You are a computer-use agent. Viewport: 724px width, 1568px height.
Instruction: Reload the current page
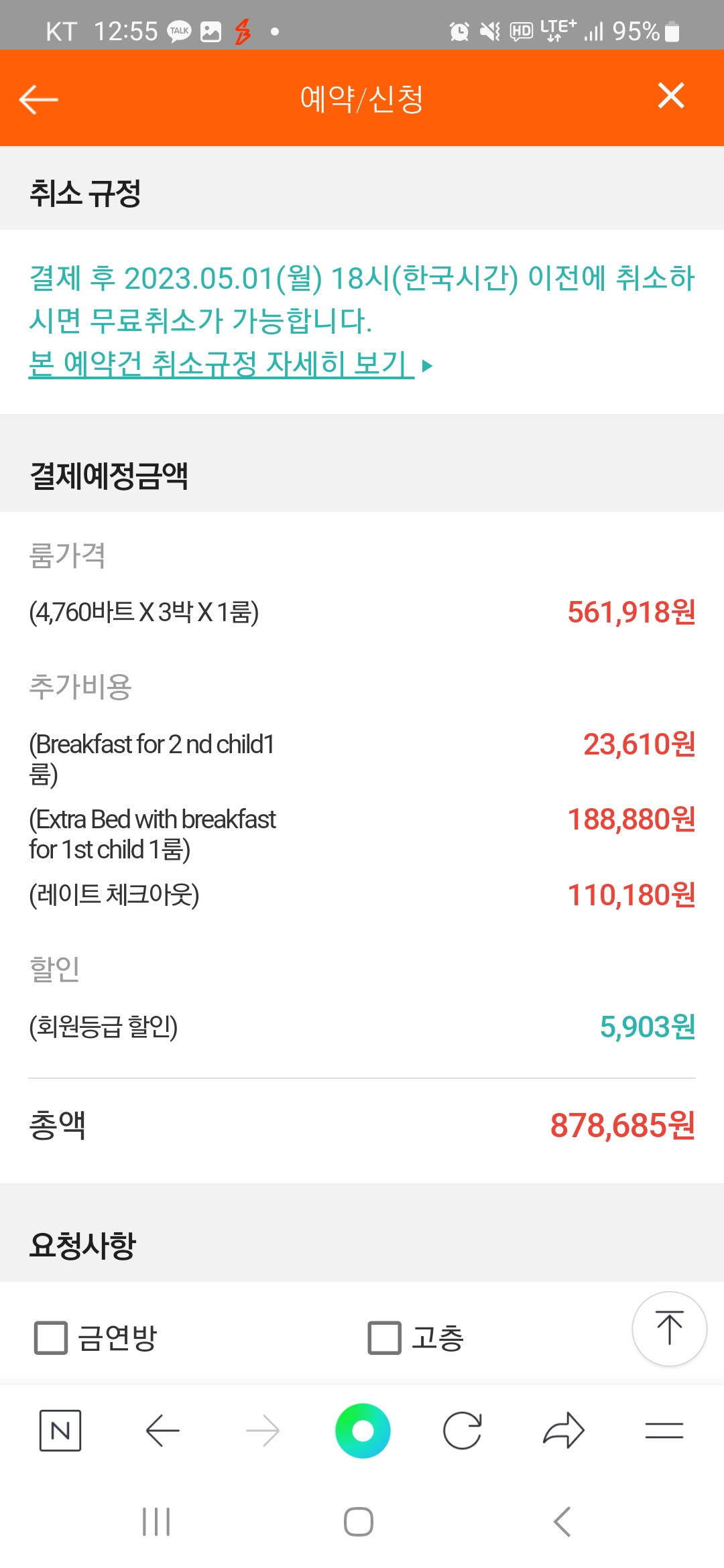(x=463, y=1431)
